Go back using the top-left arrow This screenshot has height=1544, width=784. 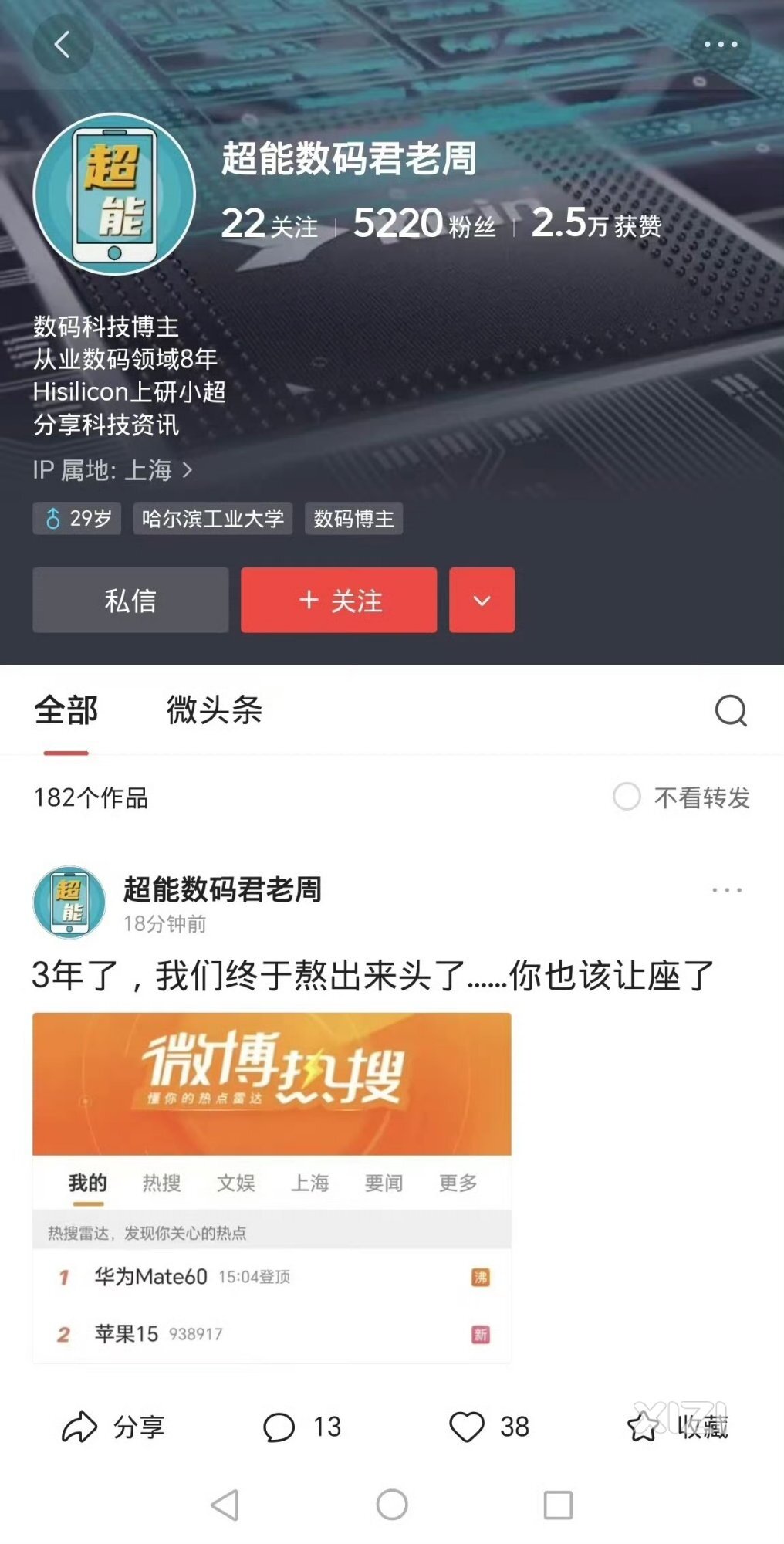tap(63, 45)
